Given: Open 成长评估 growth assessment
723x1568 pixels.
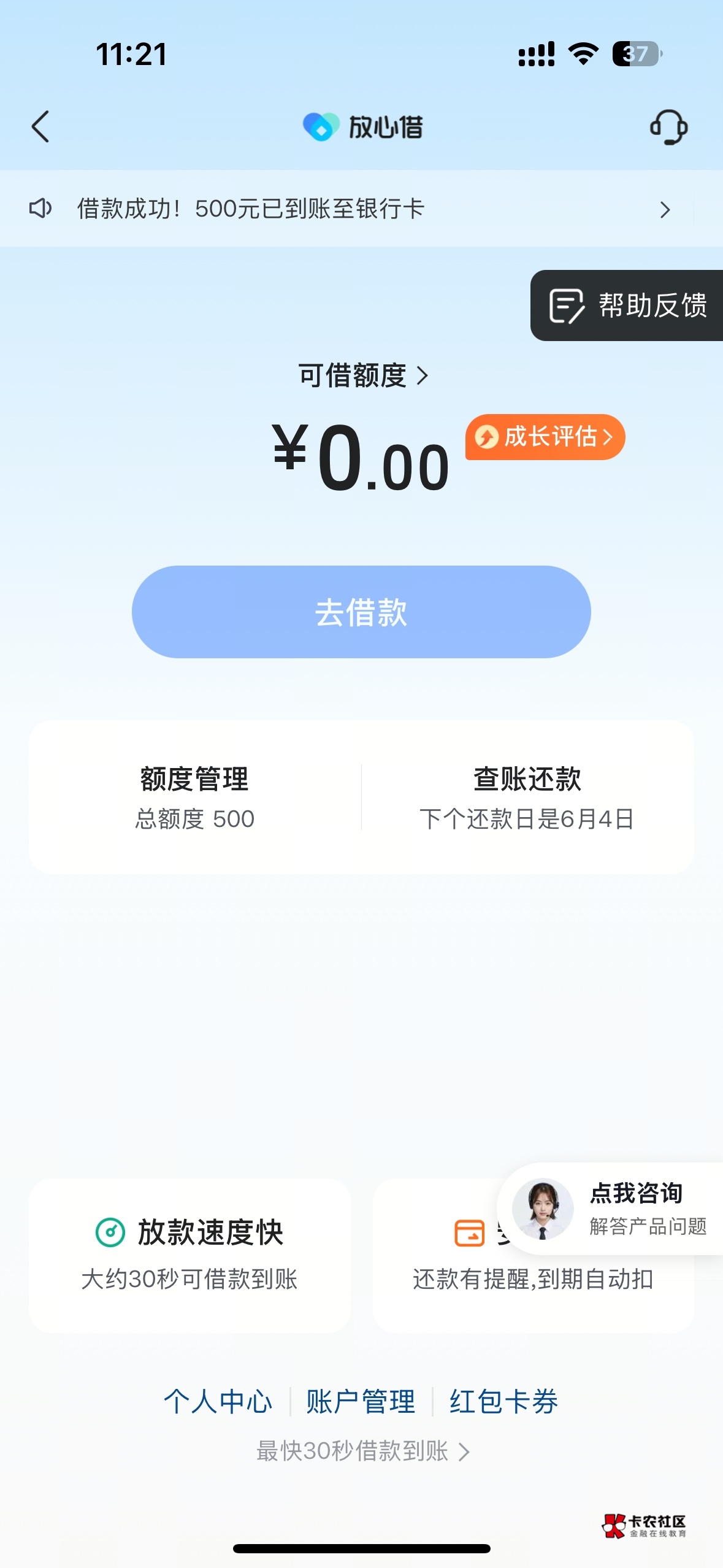Looking at the screenshot, I should point(545,437).
